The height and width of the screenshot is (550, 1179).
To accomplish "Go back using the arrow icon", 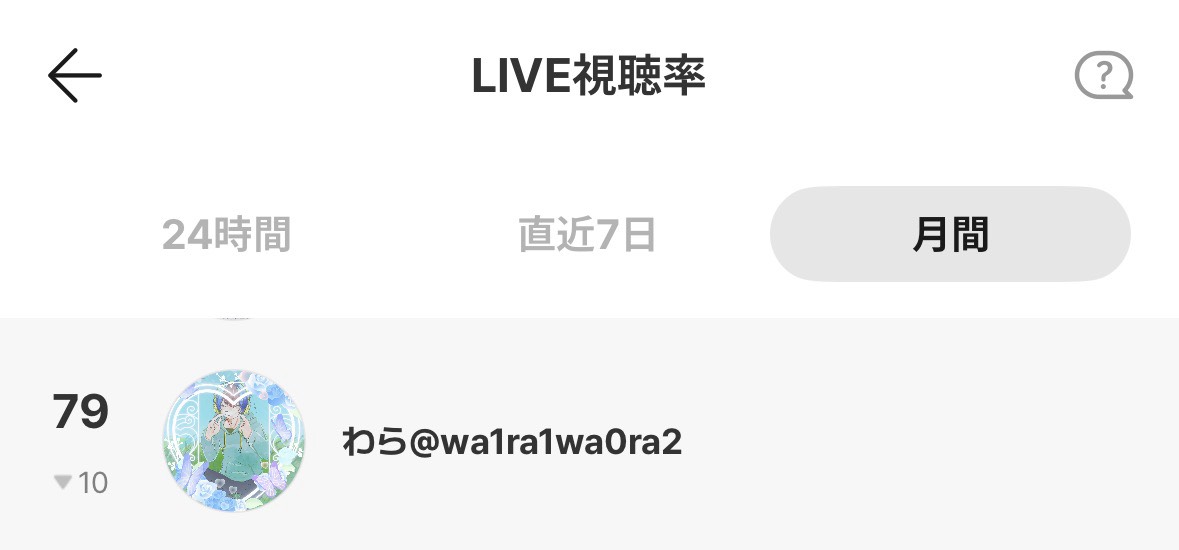I will (75, 76).
